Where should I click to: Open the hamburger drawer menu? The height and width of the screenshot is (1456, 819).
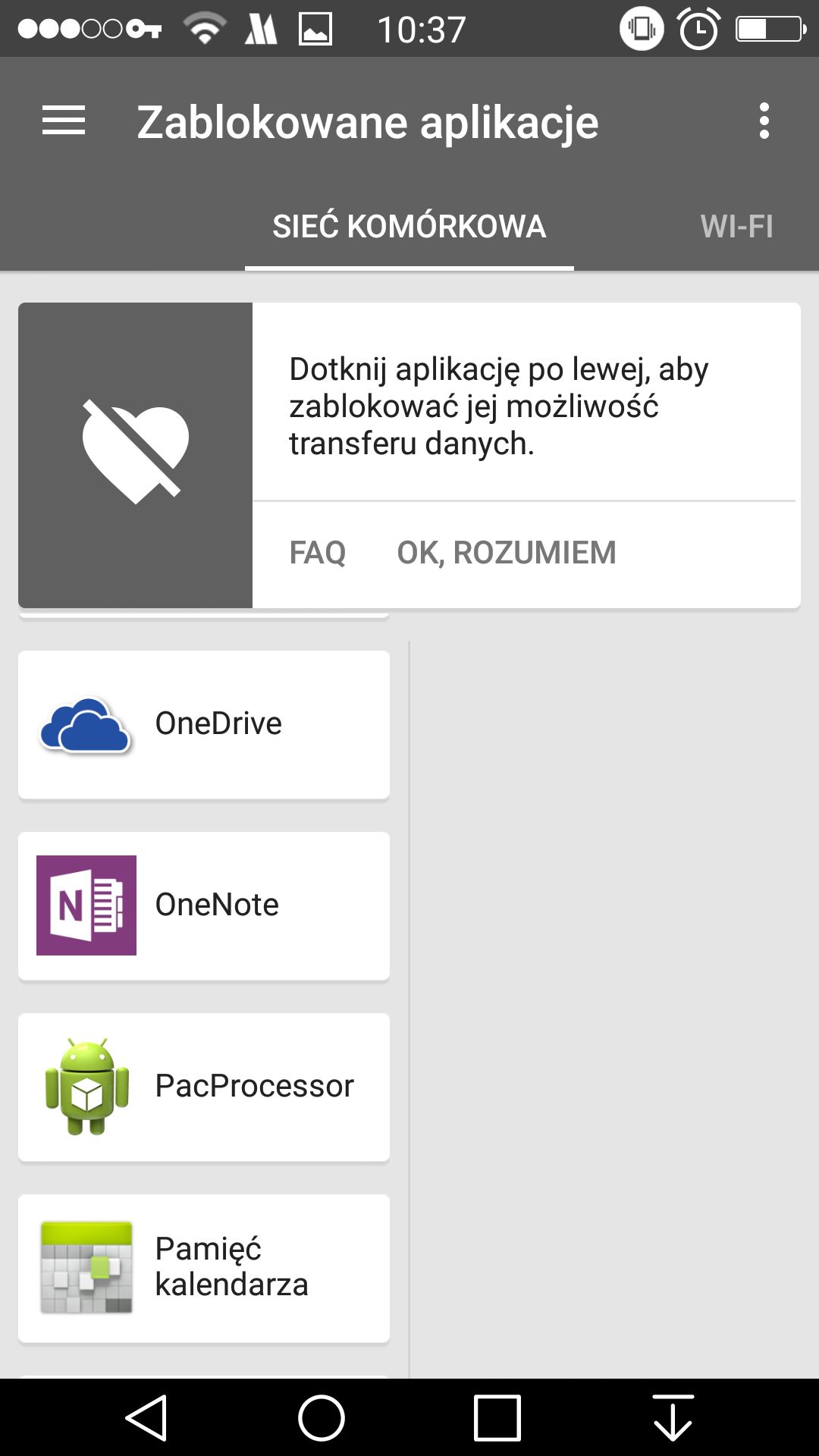(64, 121)
